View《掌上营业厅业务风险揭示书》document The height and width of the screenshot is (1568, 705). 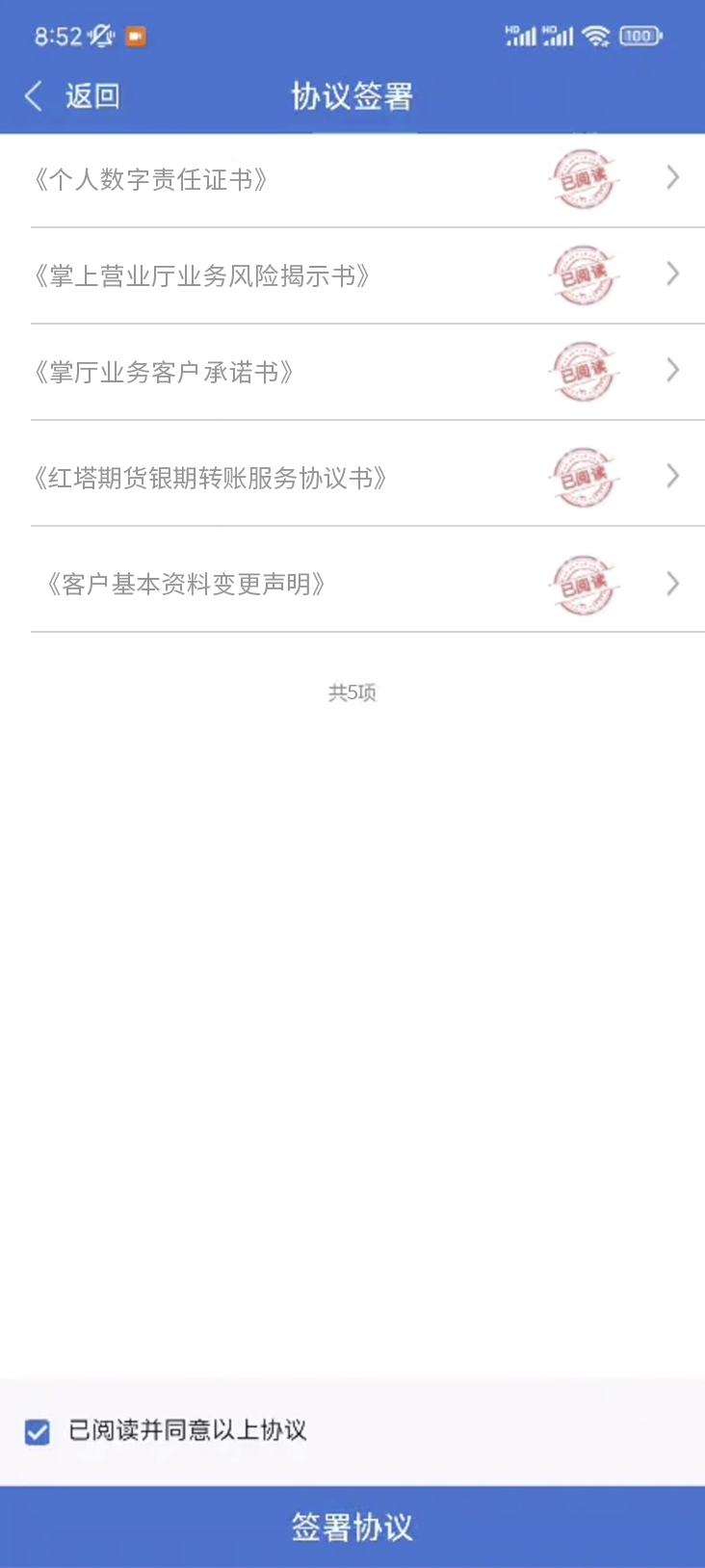click(202, 276)
